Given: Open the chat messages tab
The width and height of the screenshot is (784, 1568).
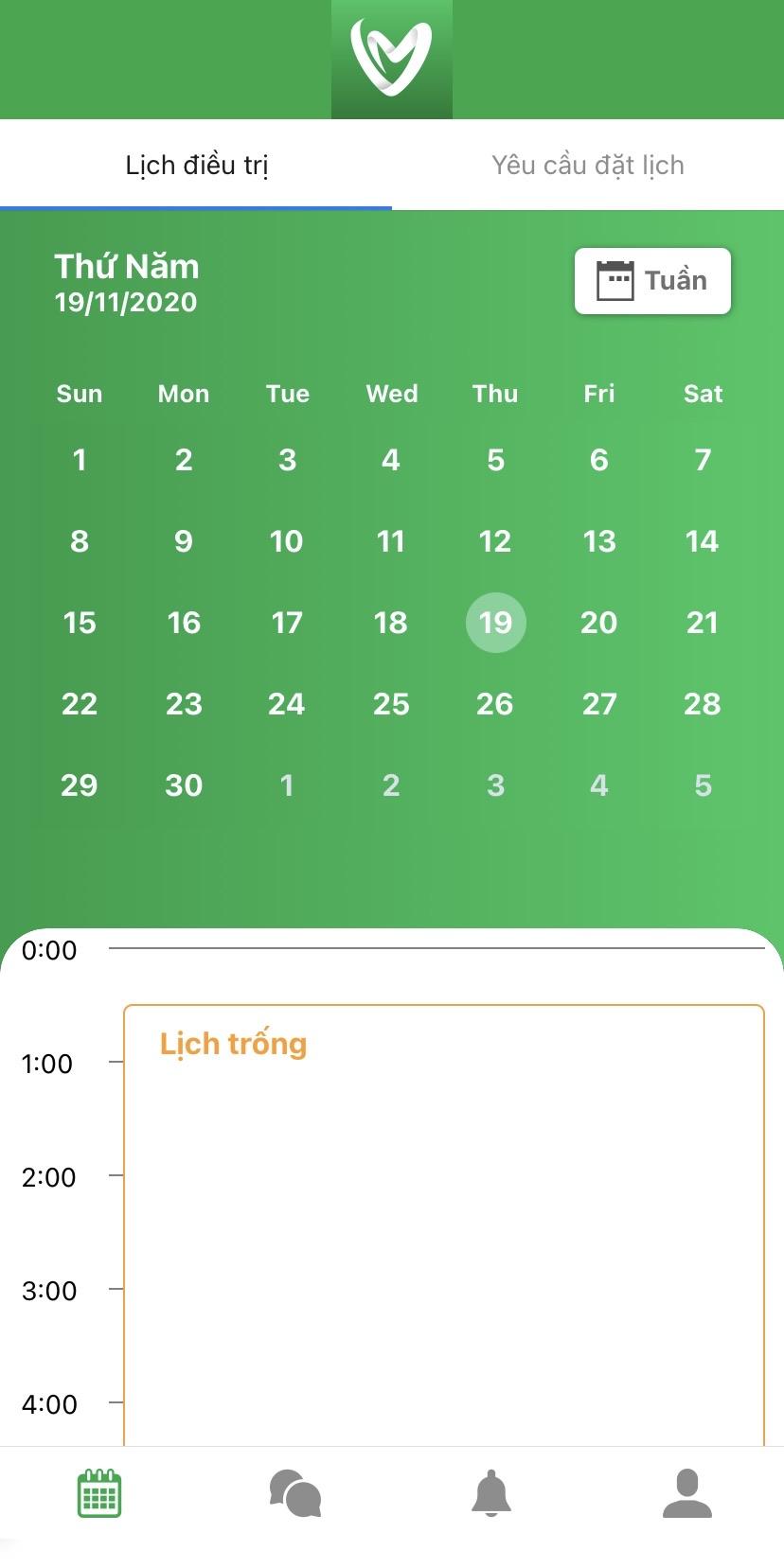Looking at the screenshot, I should pos(295,1493).
